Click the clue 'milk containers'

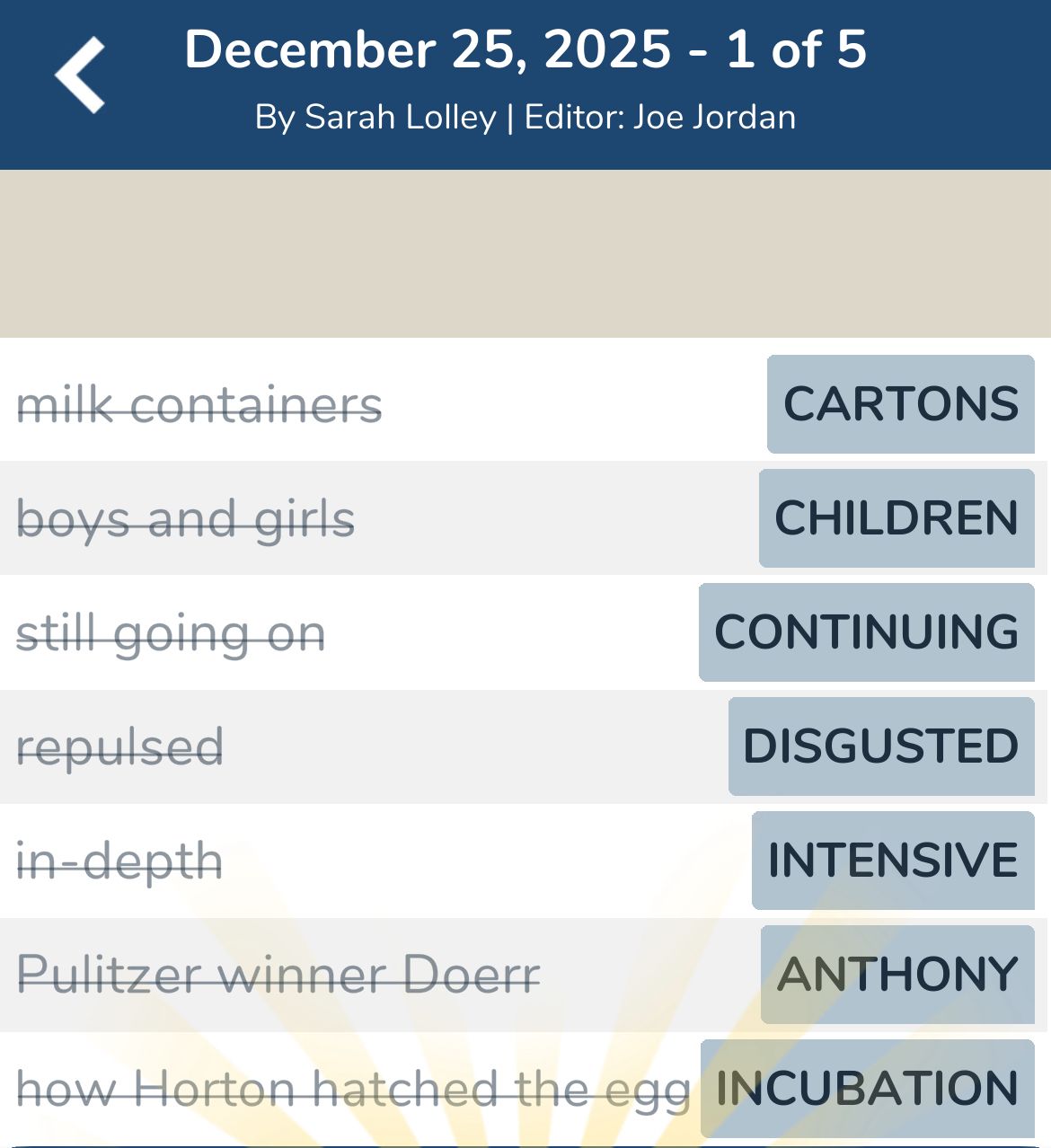click(x=199, y=406)
